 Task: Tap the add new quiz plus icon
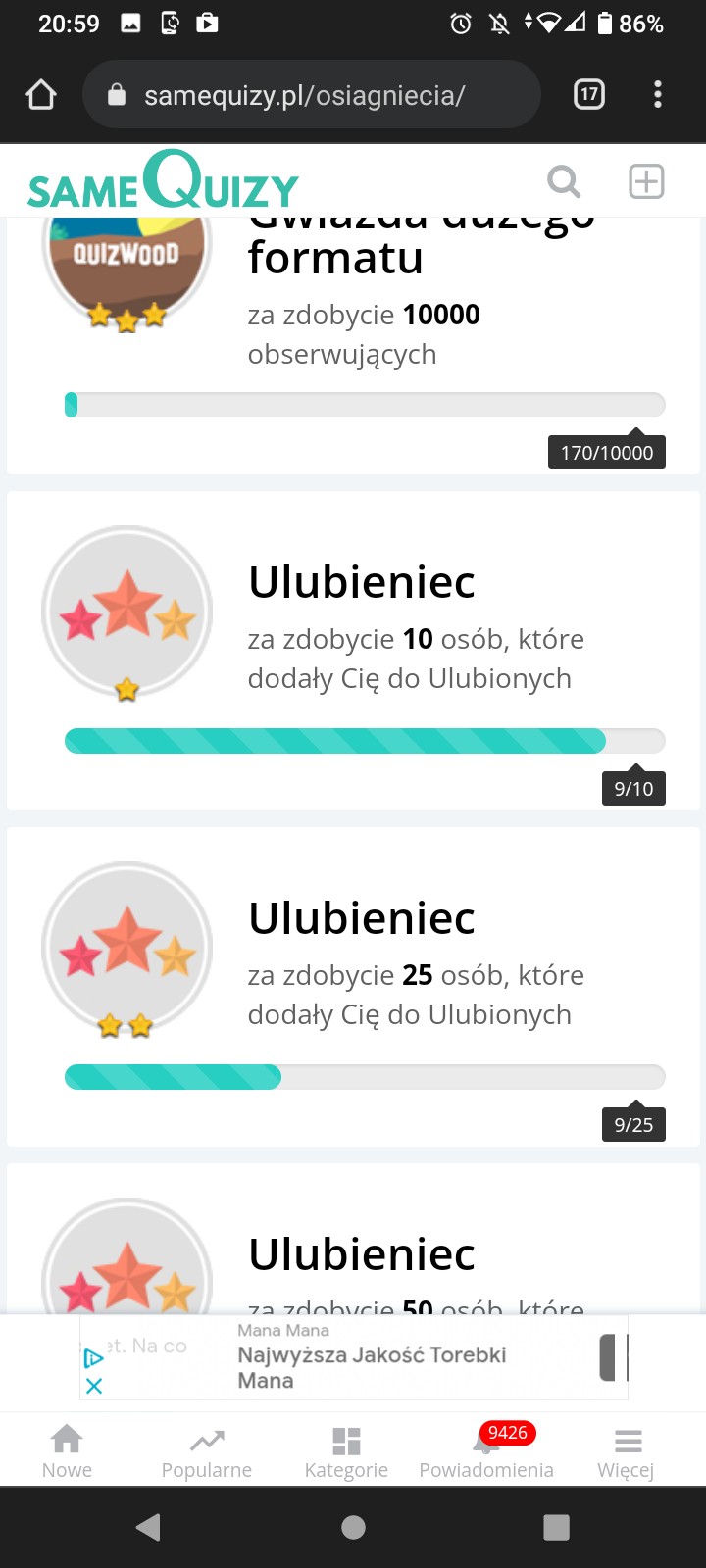click(646, 181)
